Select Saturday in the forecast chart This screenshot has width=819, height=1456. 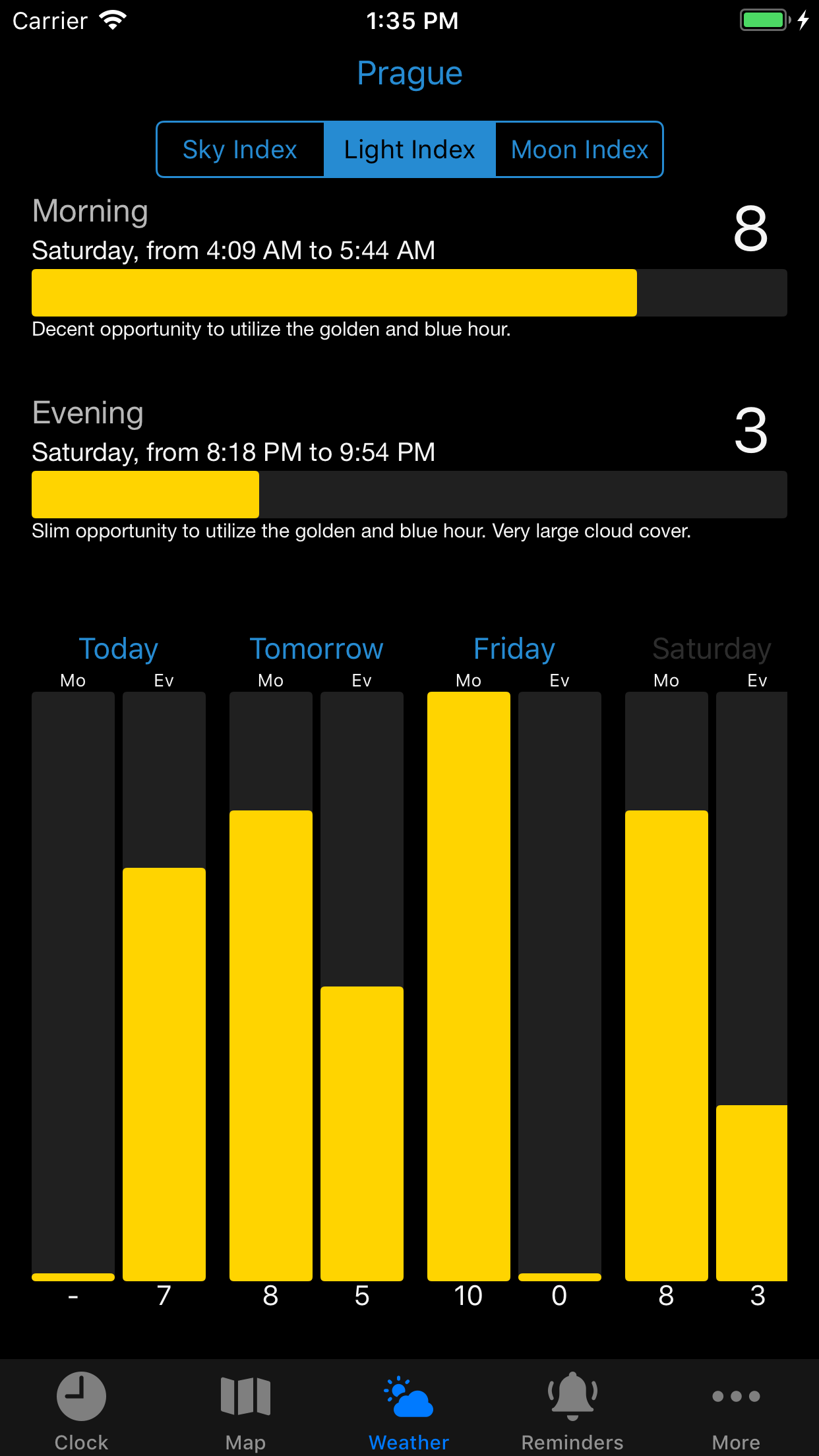point(712,649)
